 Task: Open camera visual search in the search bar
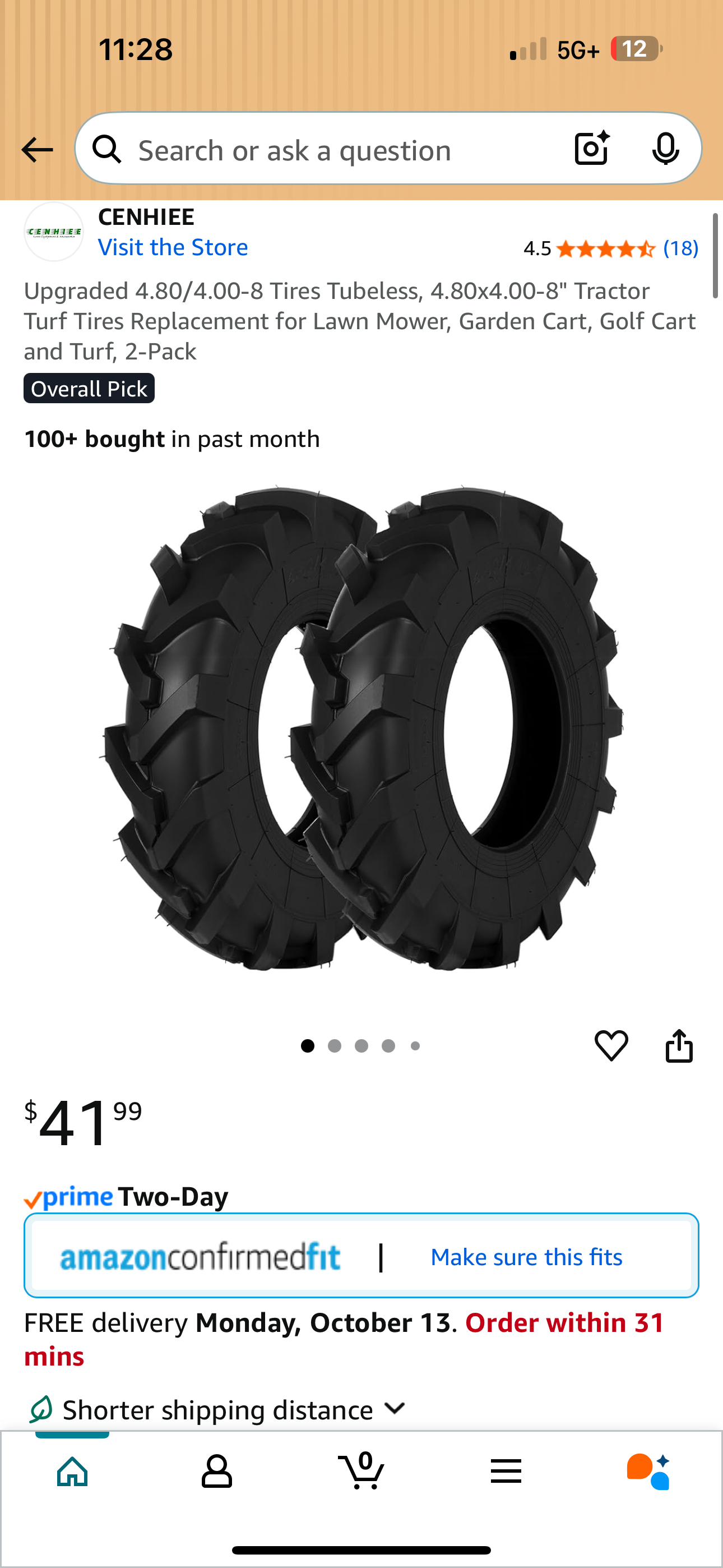(x=591, y=148)
